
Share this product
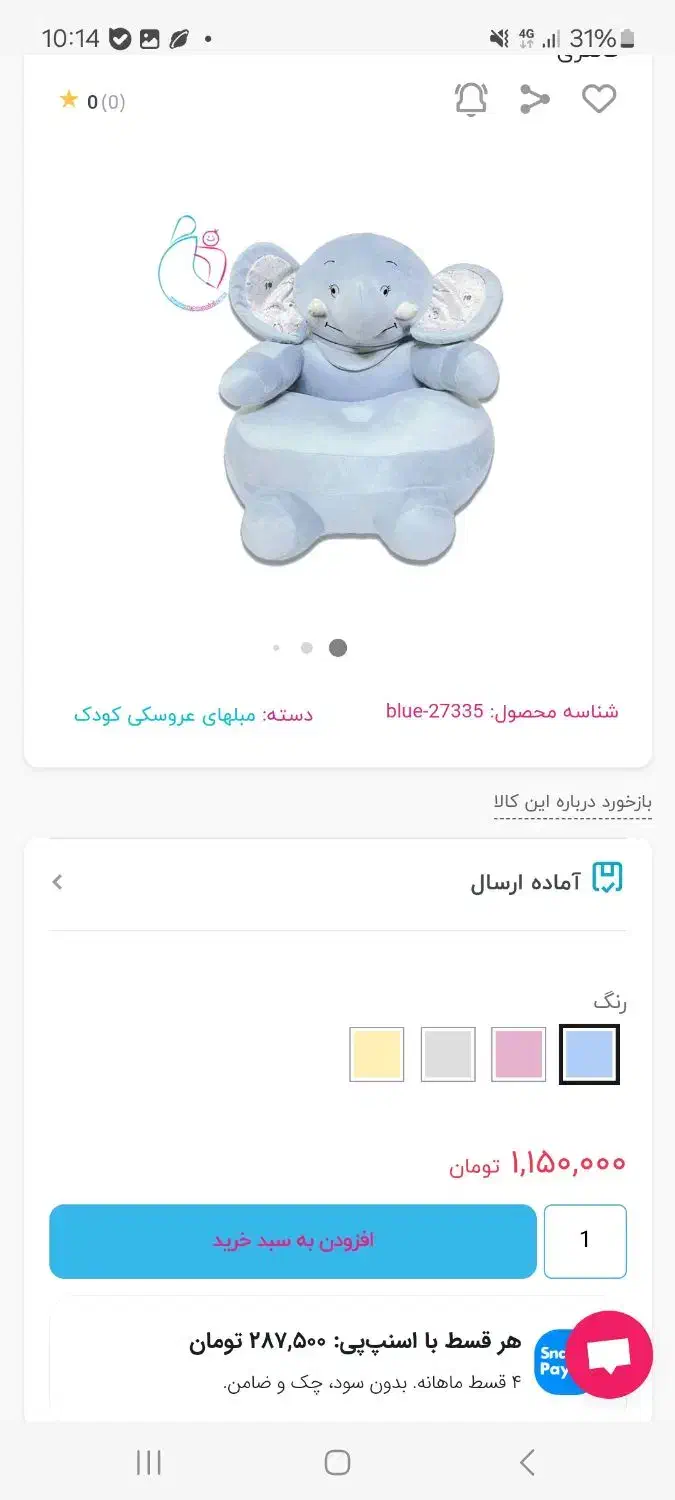click(x=535, y=99)
